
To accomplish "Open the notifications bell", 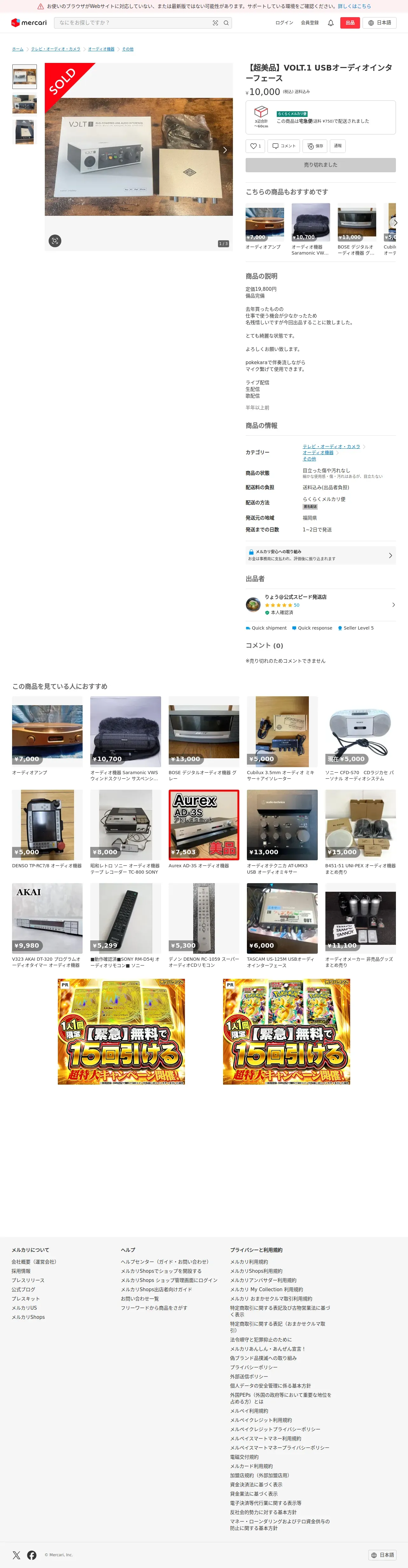I will [x=331, y=23].
